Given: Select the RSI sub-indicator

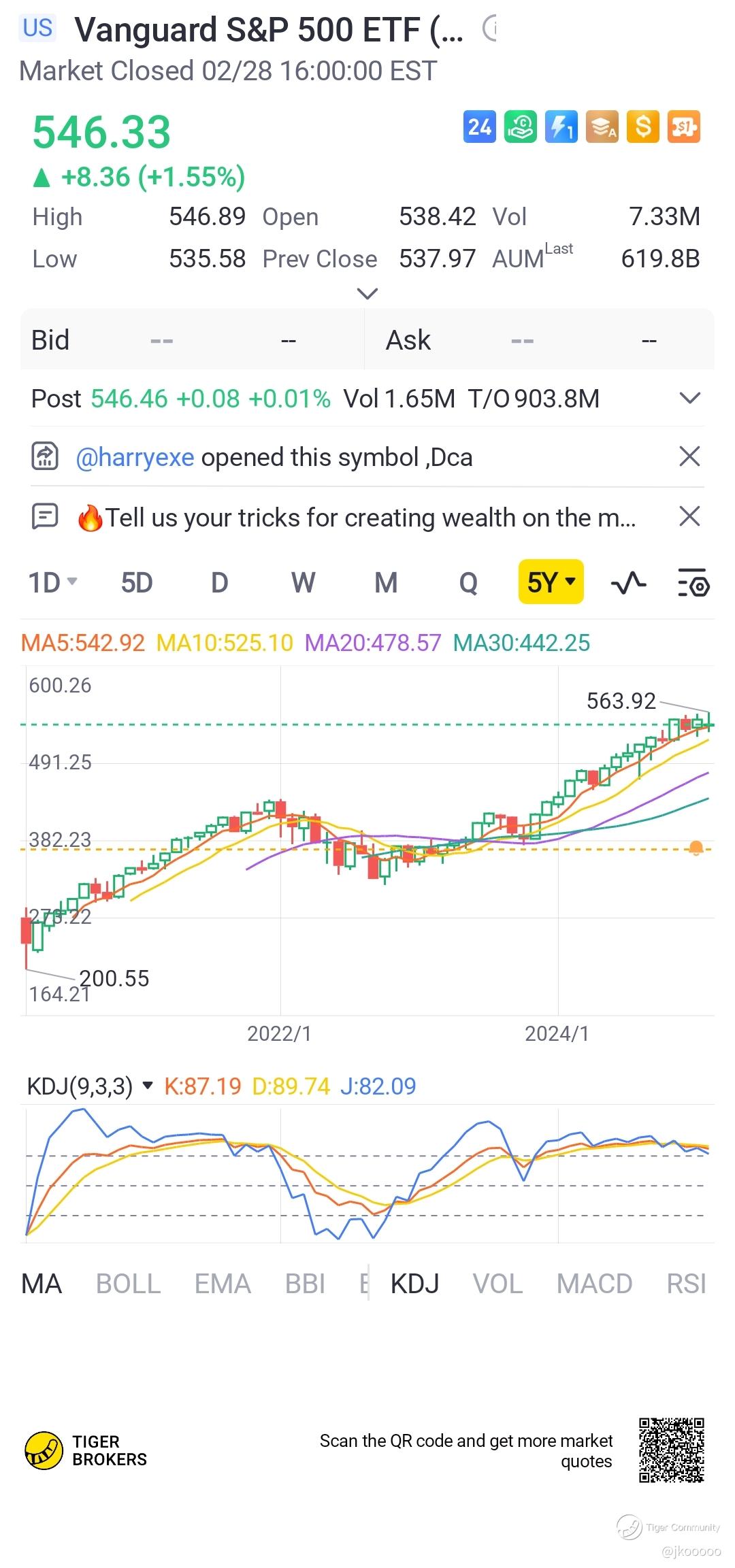Looking at the screenshot, I should point(685,1284).
